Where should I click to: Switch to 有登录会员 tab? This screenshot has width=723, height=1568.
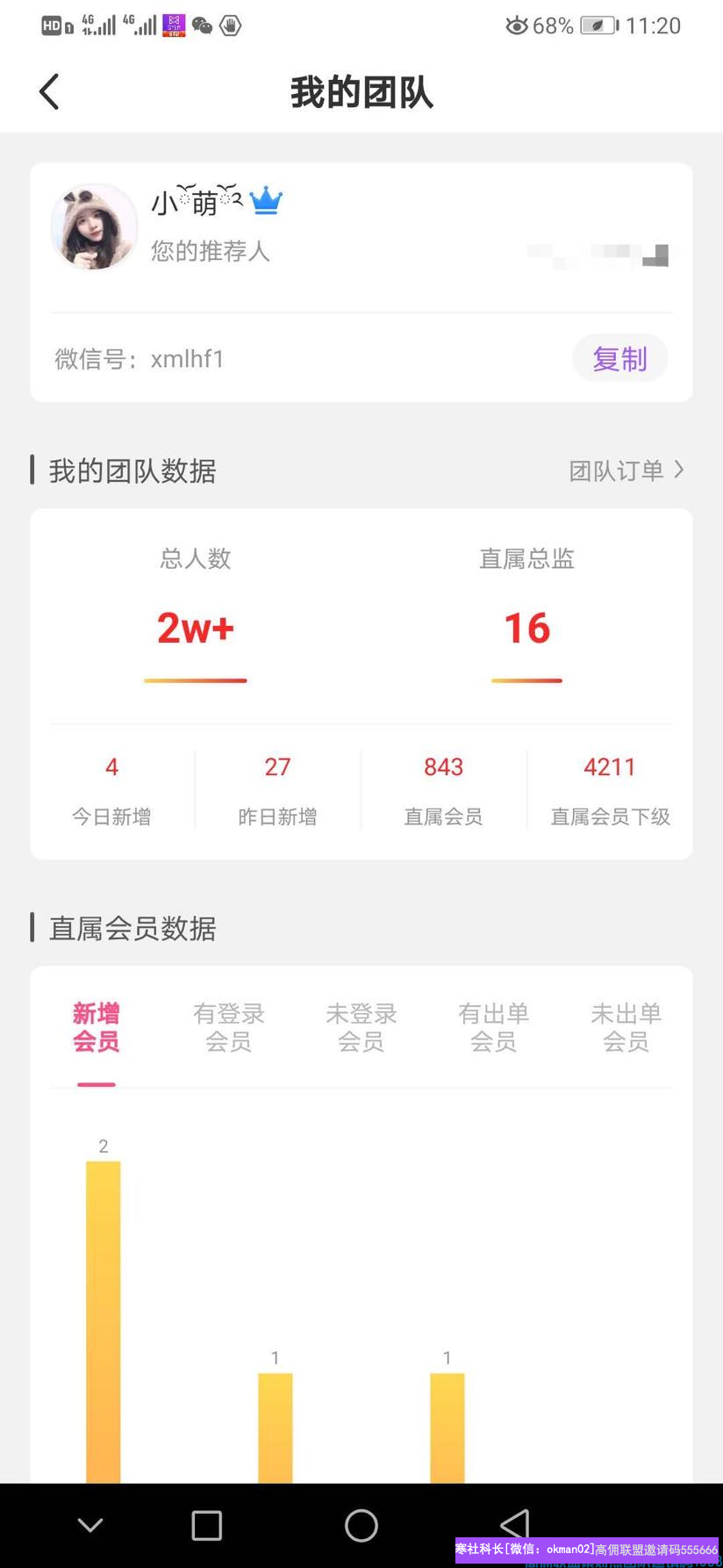pyautogui.click(x=229, y=1027)
